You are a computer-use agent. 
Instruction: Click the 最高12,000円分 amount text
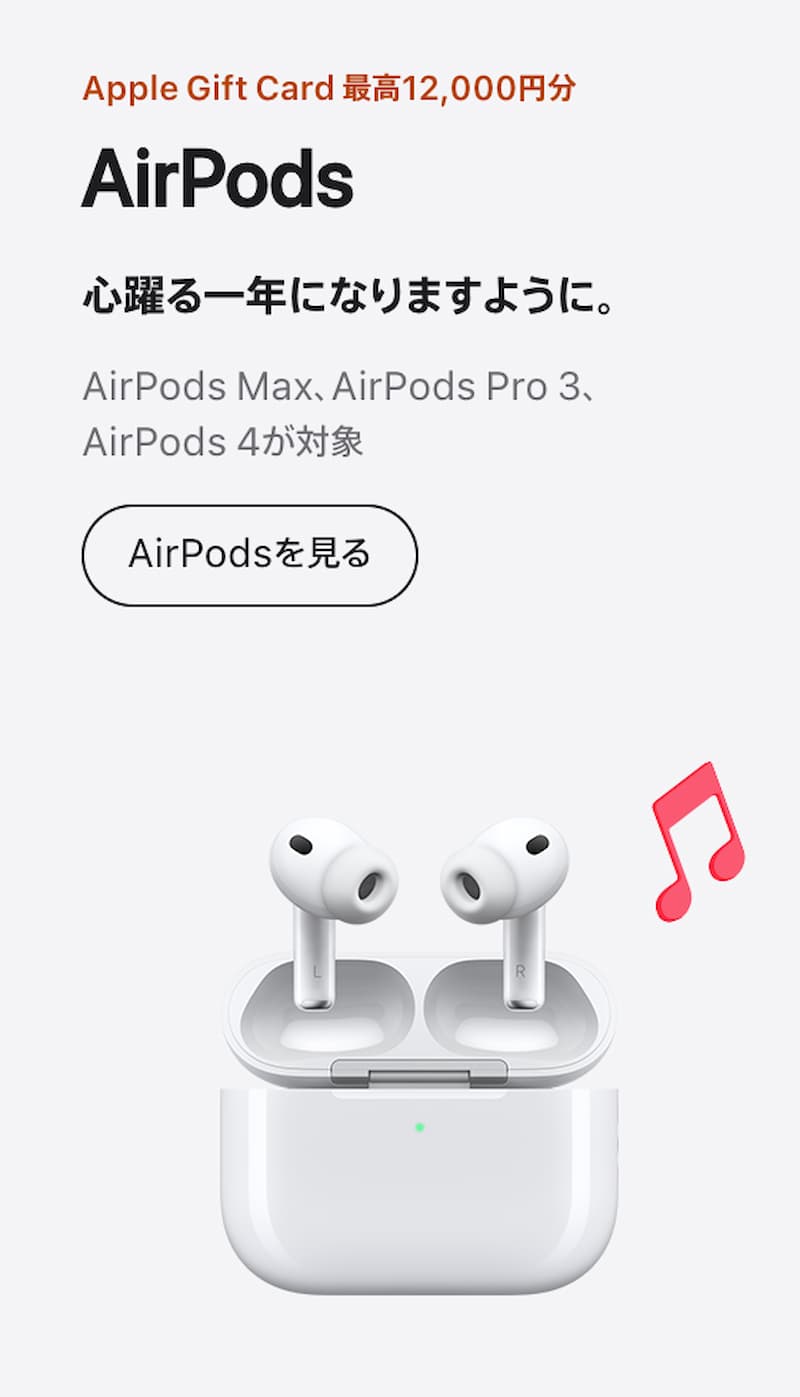tap(465, 89)
